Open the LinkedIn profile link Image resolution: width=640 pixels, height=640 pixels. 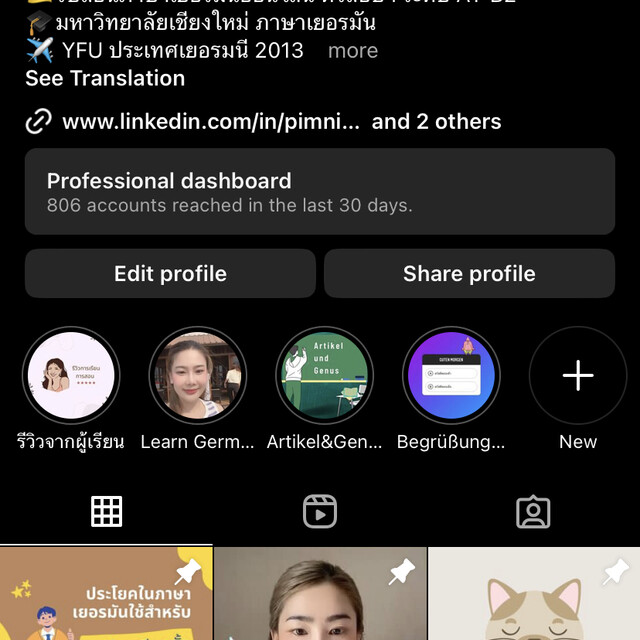click(x=210, y=122)
